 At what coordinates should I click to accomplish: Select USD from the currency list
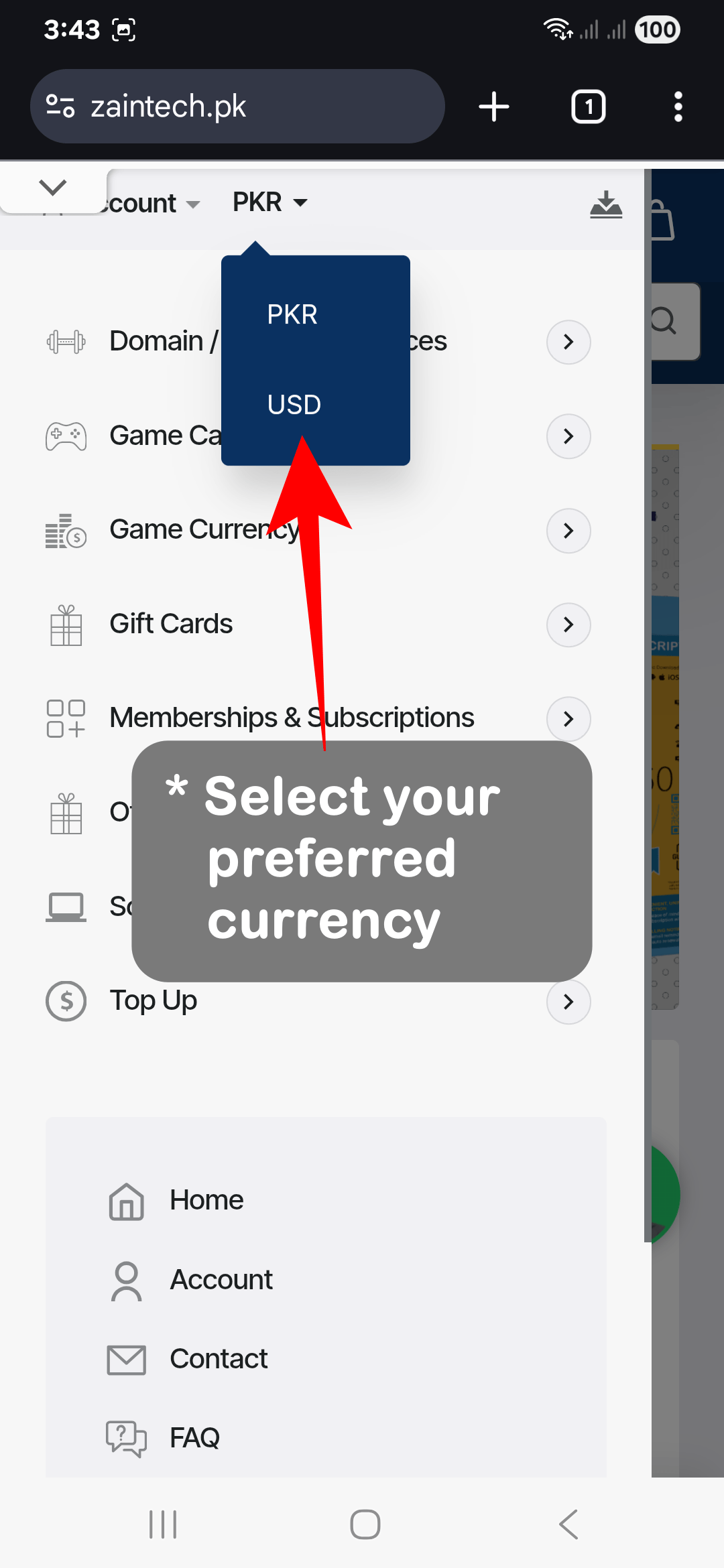point(294,405)
